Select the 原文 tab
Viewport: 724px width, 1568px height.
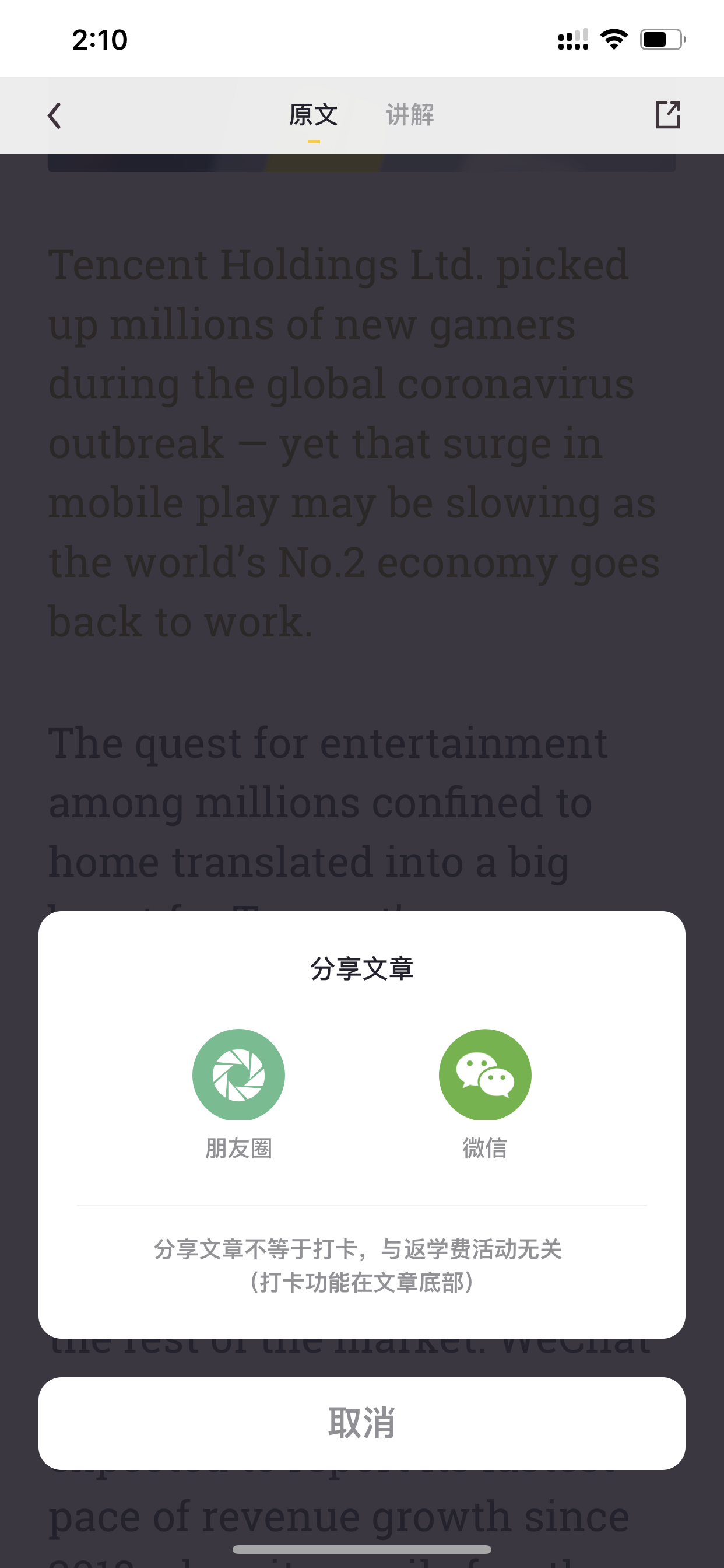[x=314, y=115]
